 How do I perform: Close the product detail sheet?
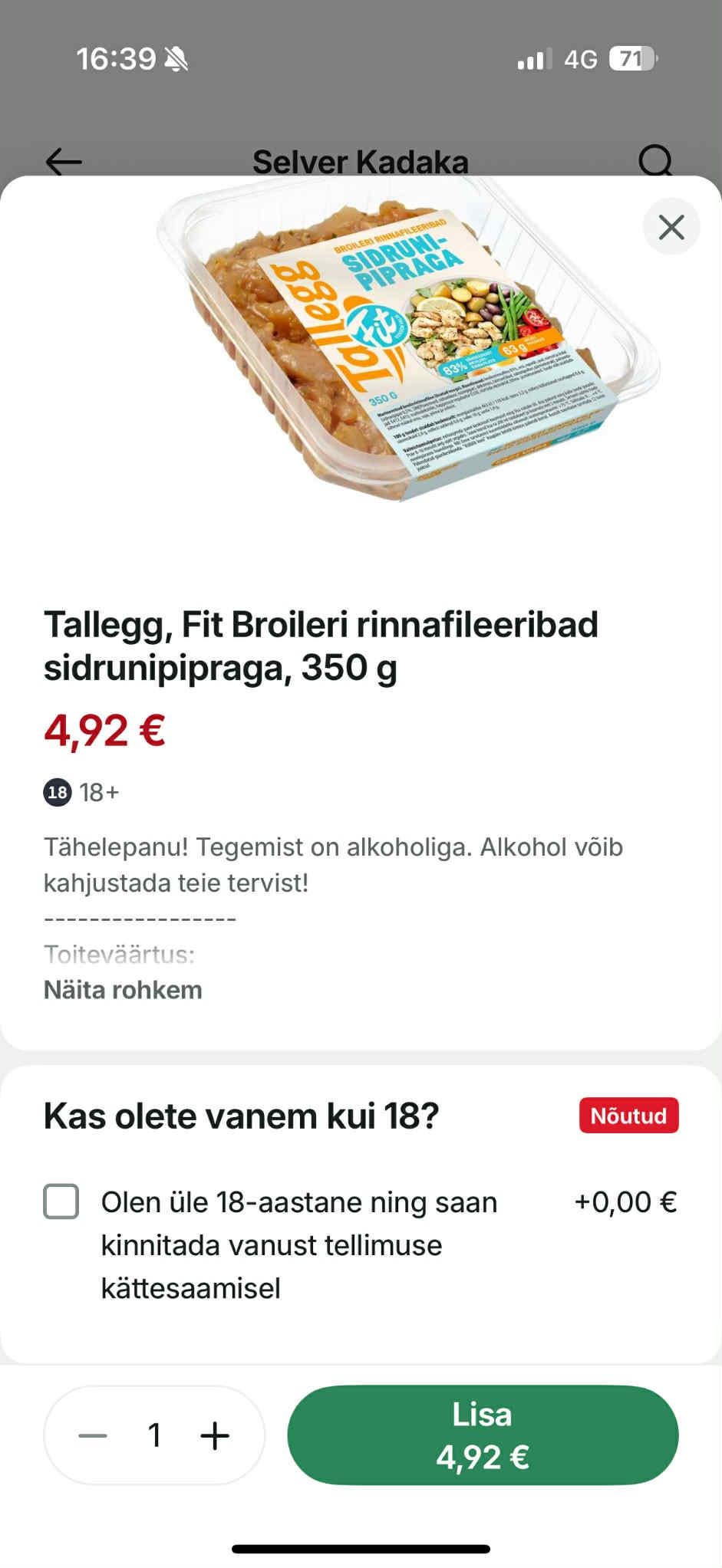tap(671, 227)
